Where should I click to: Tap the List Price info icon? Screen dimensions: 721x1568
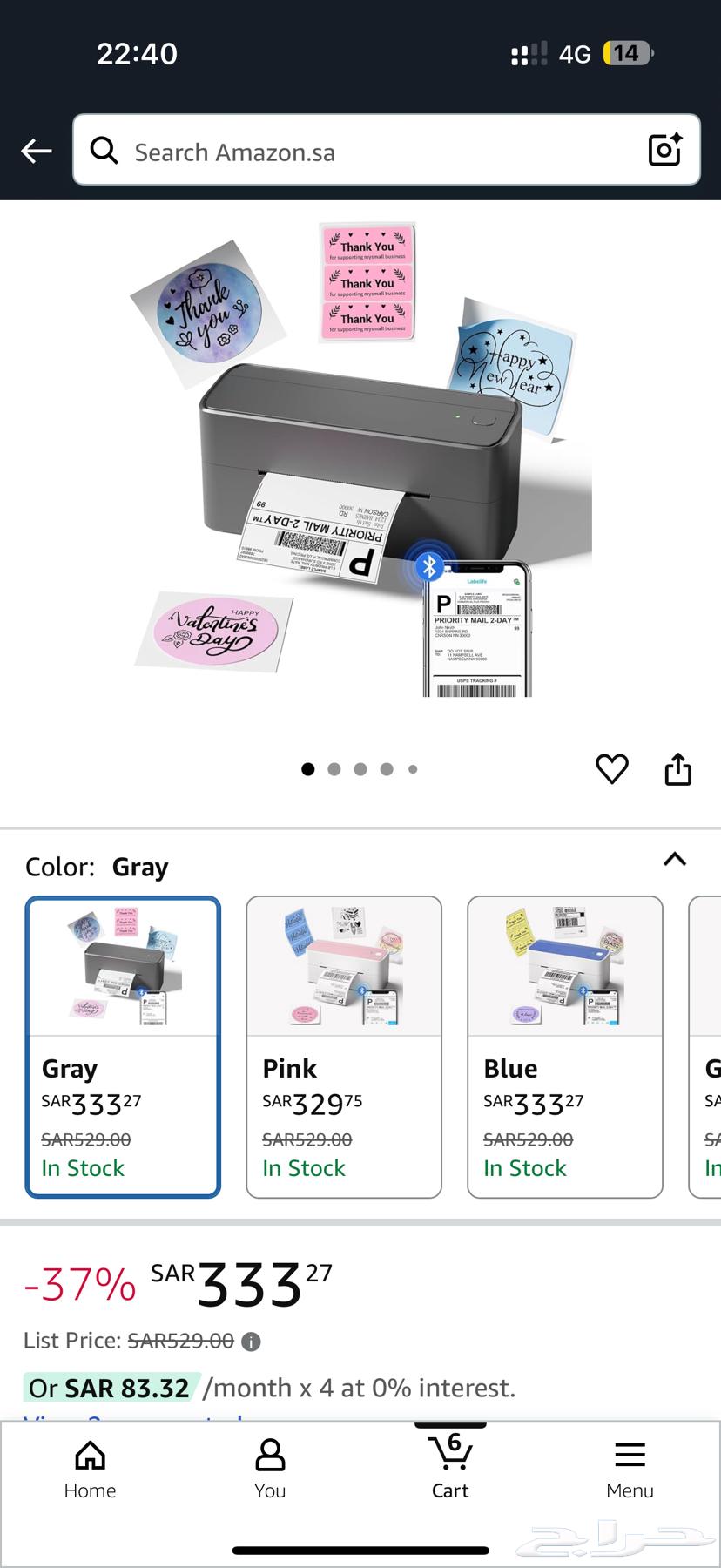click(x=252, y=1342)
